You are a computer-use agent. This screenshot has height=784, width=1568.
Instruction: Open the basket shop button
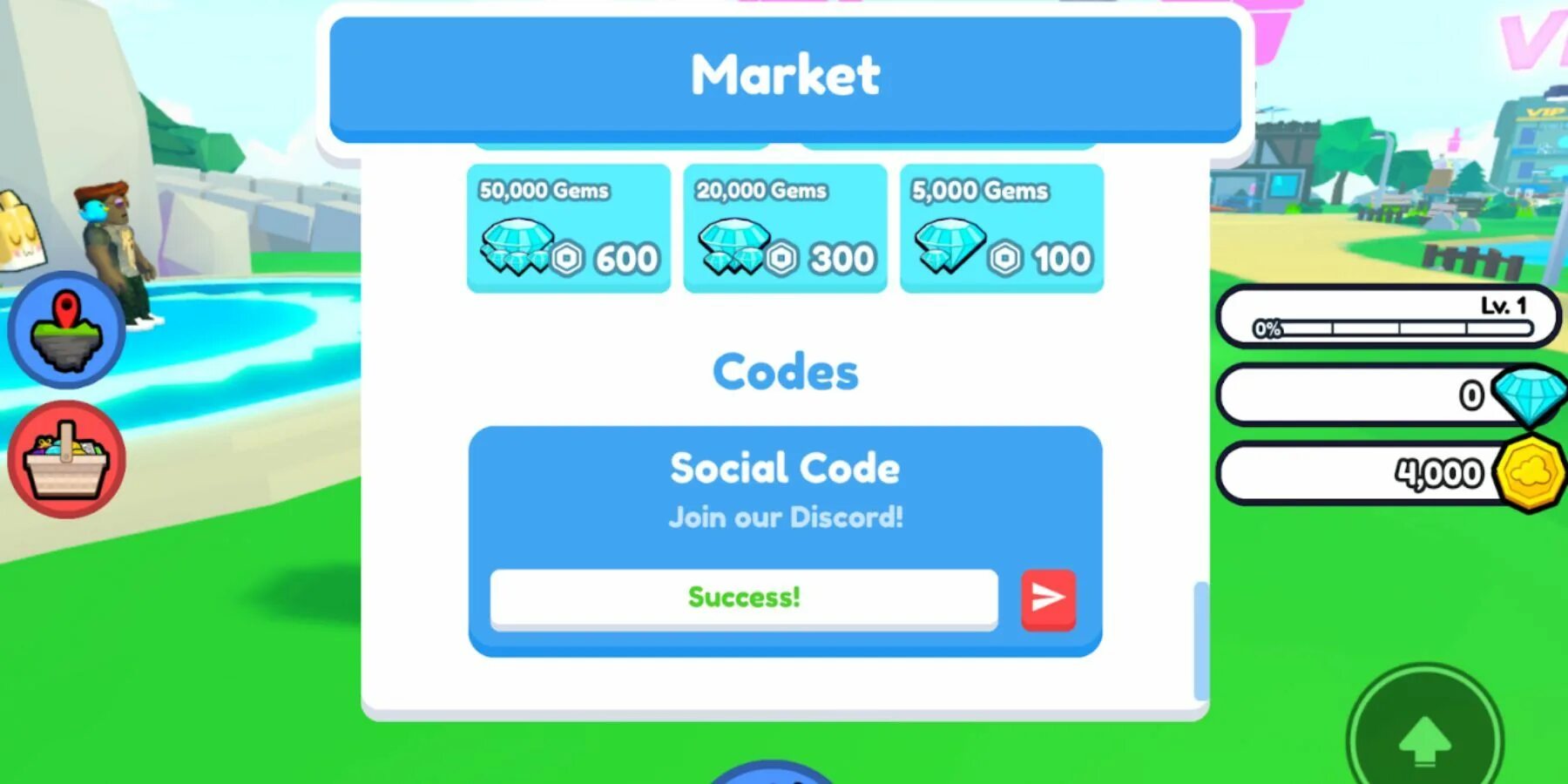click(66, 459)
